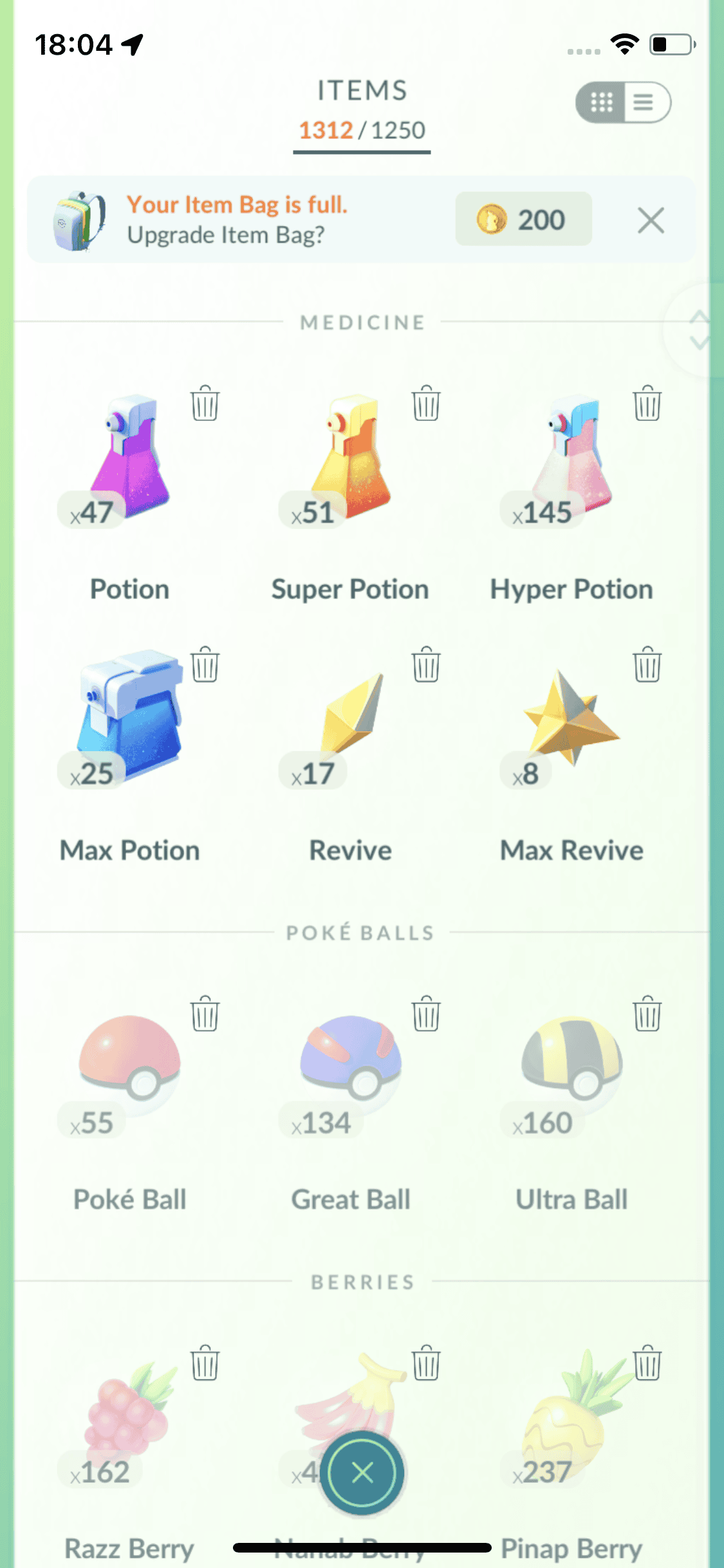This screenshot has width=724, height=1568.
Task: Discard Revive items via the trash icon
Action: [x=426, y=665]
